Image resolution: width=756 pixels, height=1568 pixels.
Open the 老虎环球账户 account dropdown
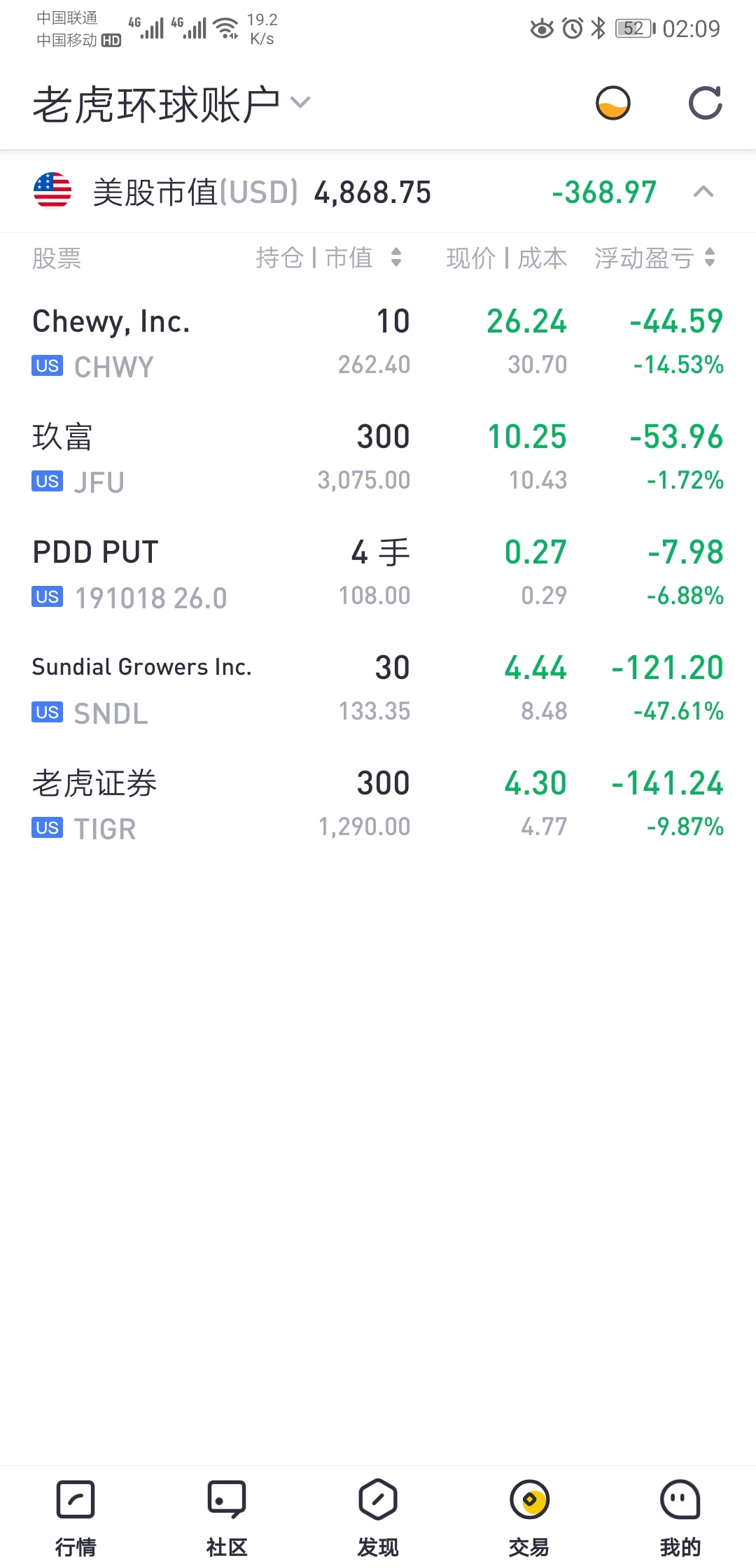click(x=171, y=104)
